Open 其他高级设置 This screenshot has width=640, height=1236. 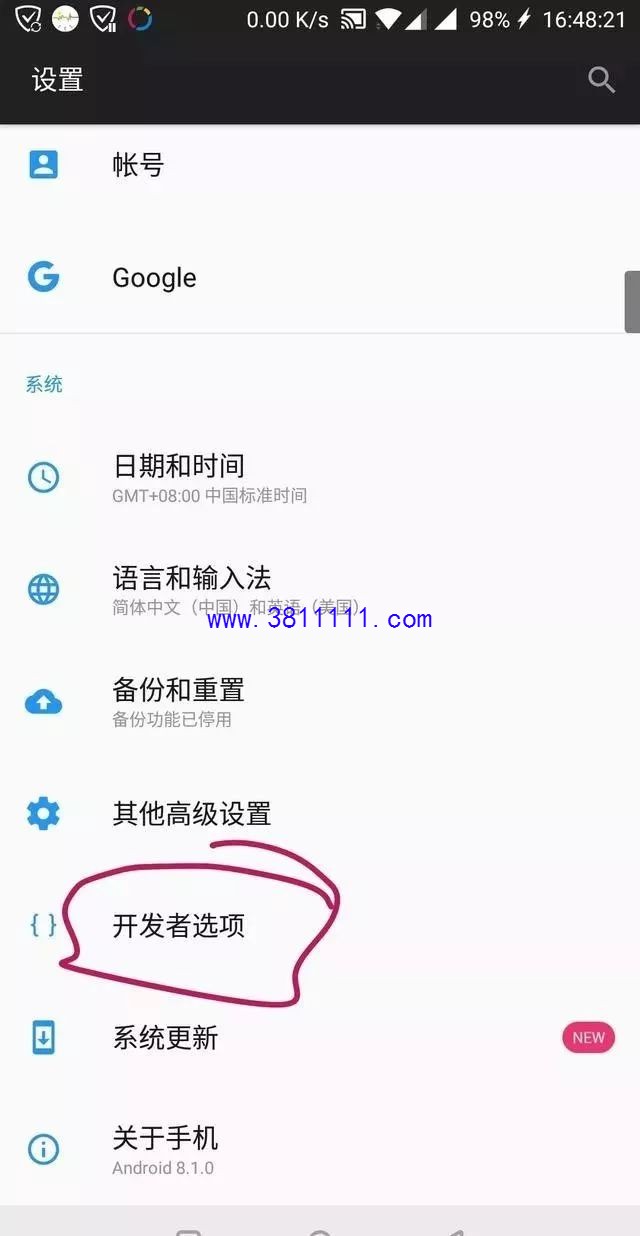320,813
